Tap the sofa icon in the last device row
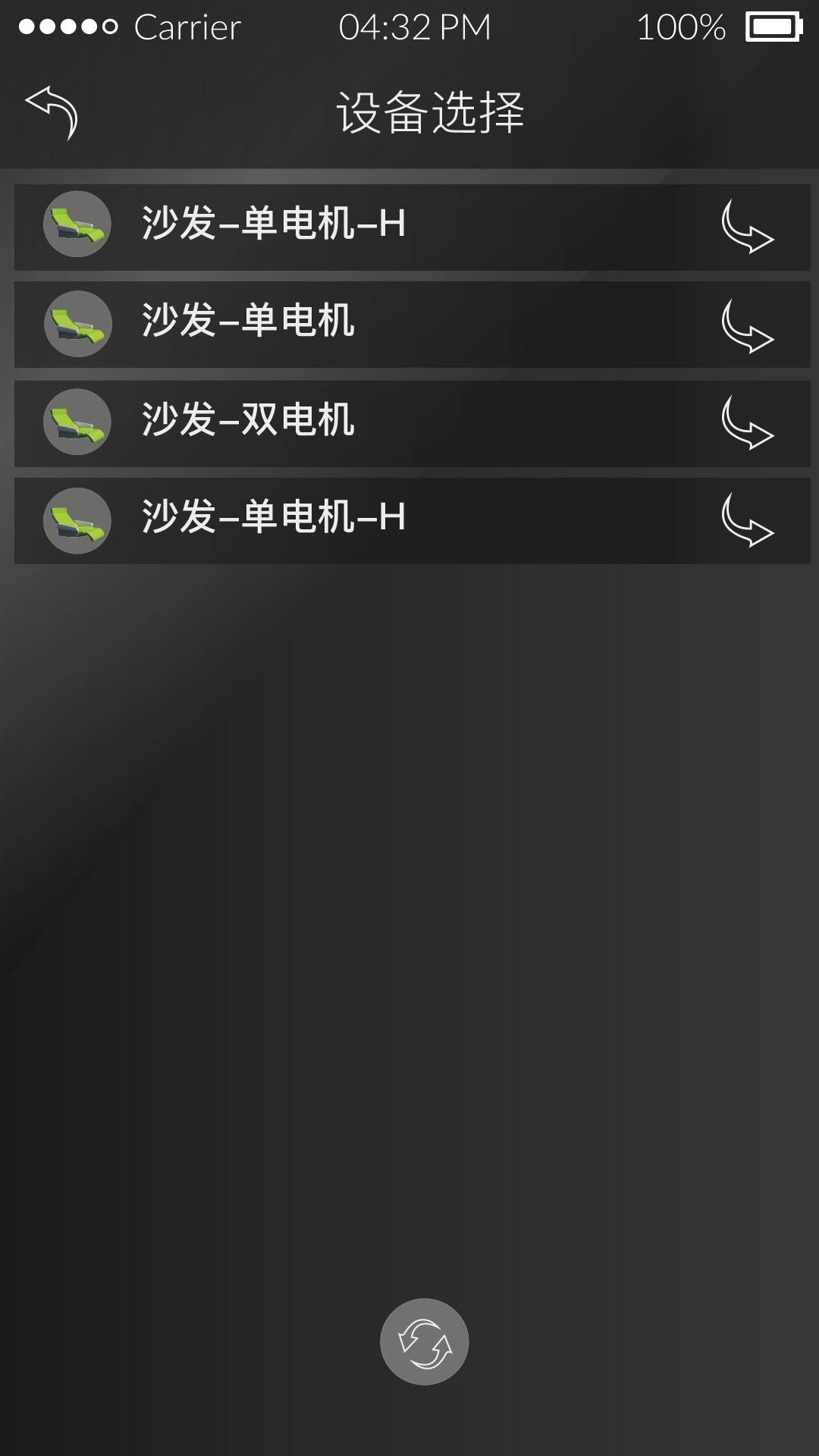The width and height of the screenshot is (819, 1456). click(x=77, y=521)
